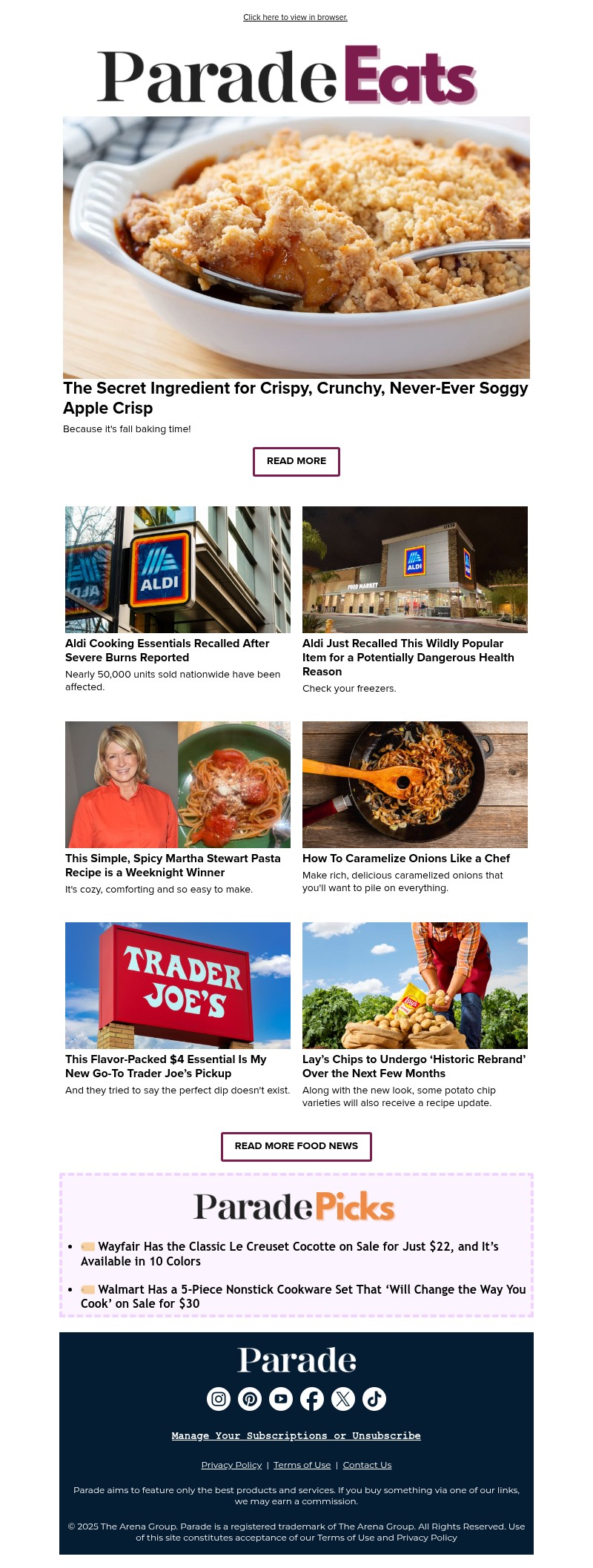
Task: Tap the READ MORE button
Action: pyautogui.click(x=296, y=461)
